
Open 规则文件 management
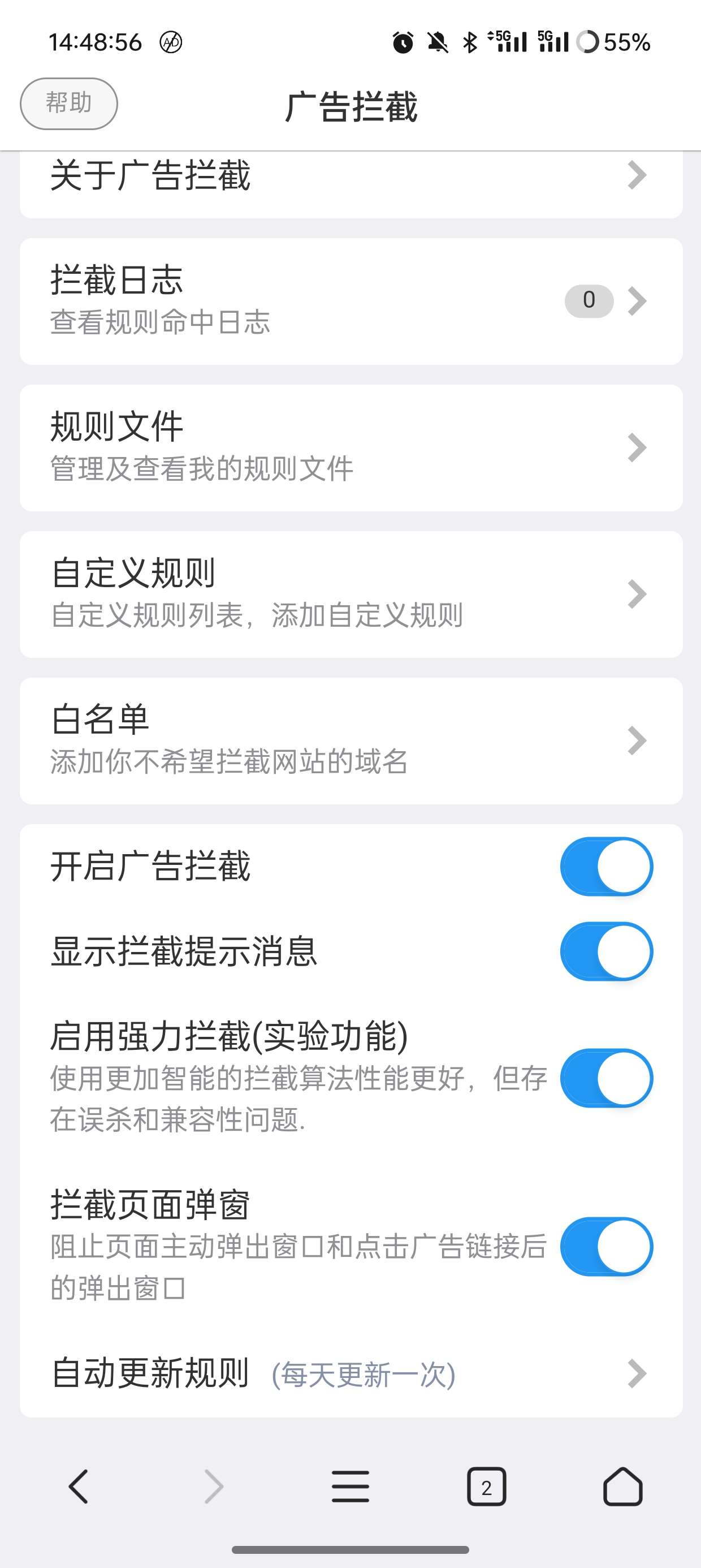coord(350,447)
